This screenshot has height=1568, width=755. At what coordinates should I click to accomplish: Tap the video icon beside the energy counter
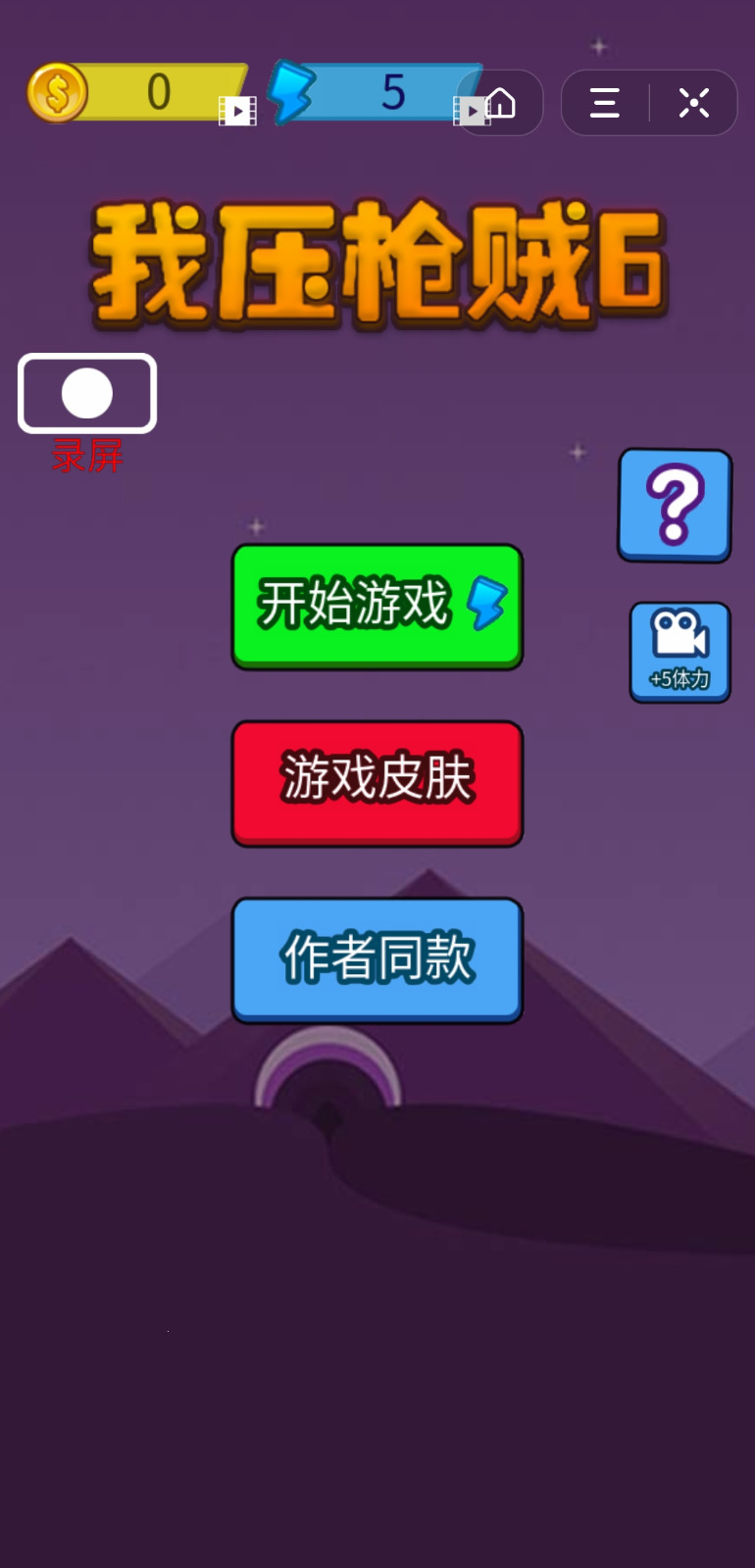click(x=468, y=110)
